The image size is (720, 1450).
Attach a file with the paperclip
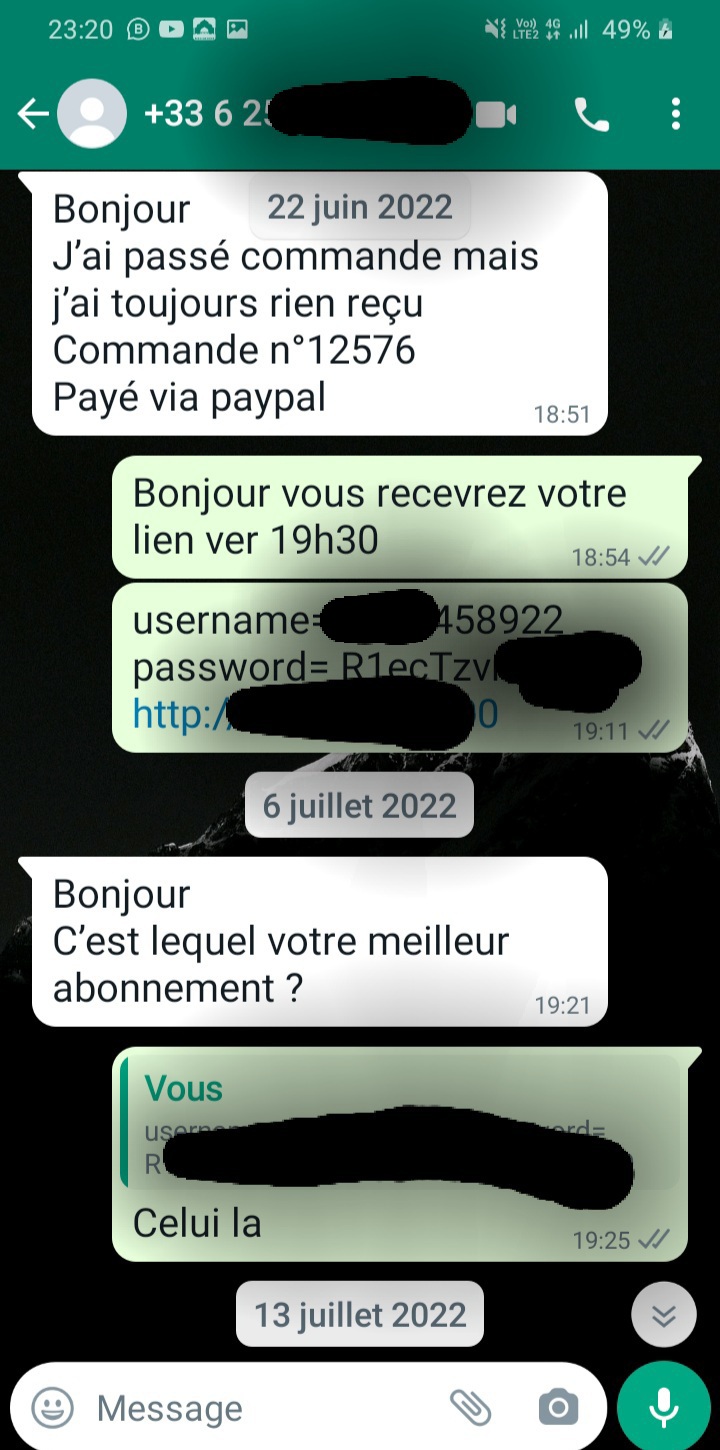470,1408
